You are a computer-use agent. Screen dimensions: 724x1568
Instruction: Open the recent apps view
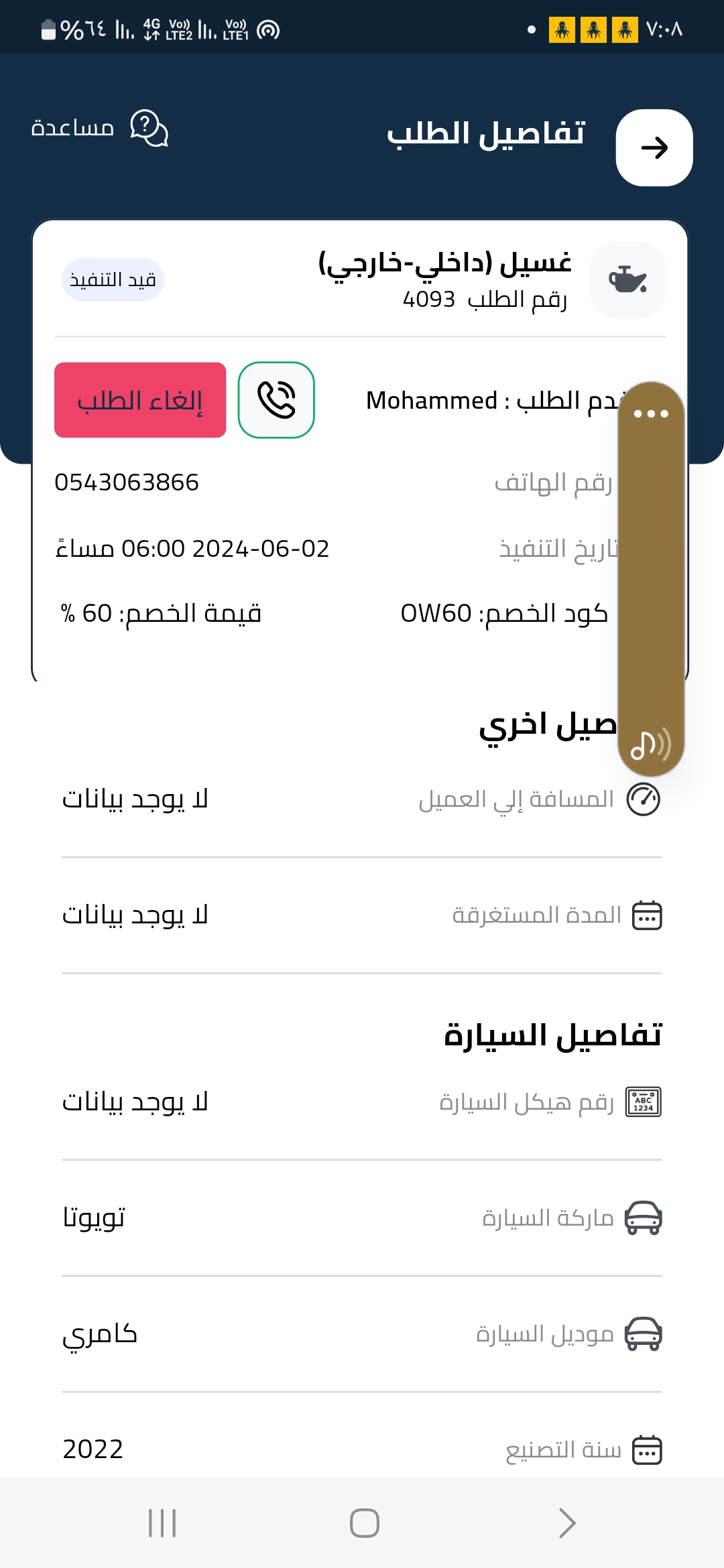(x=162, y=1522)
